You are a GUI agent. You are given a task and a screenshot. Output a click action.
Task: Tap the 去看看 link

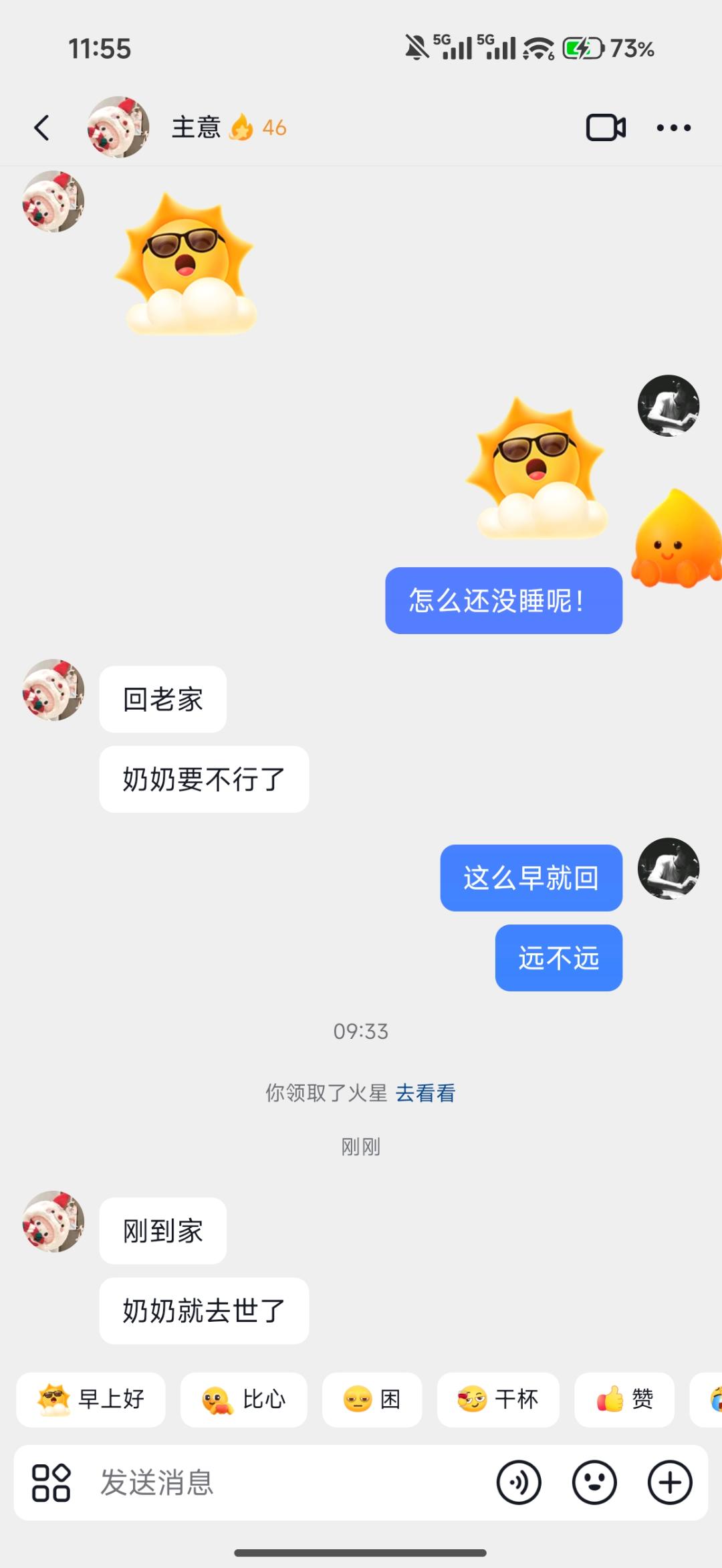coord(425,1093)
